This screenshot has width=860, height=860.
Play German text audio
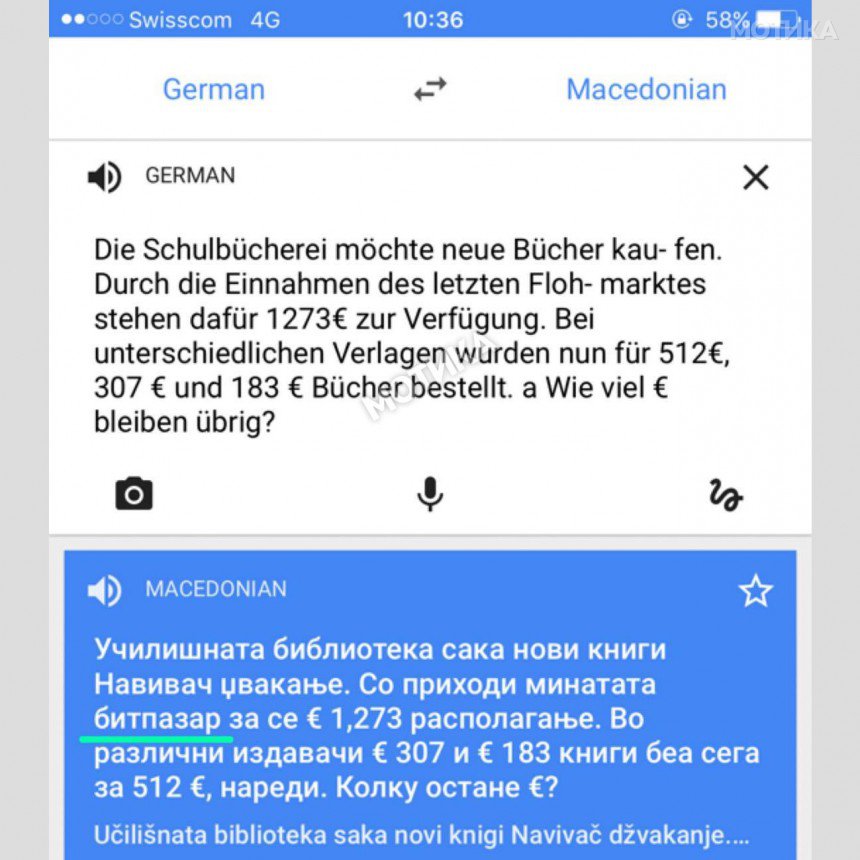104,178
